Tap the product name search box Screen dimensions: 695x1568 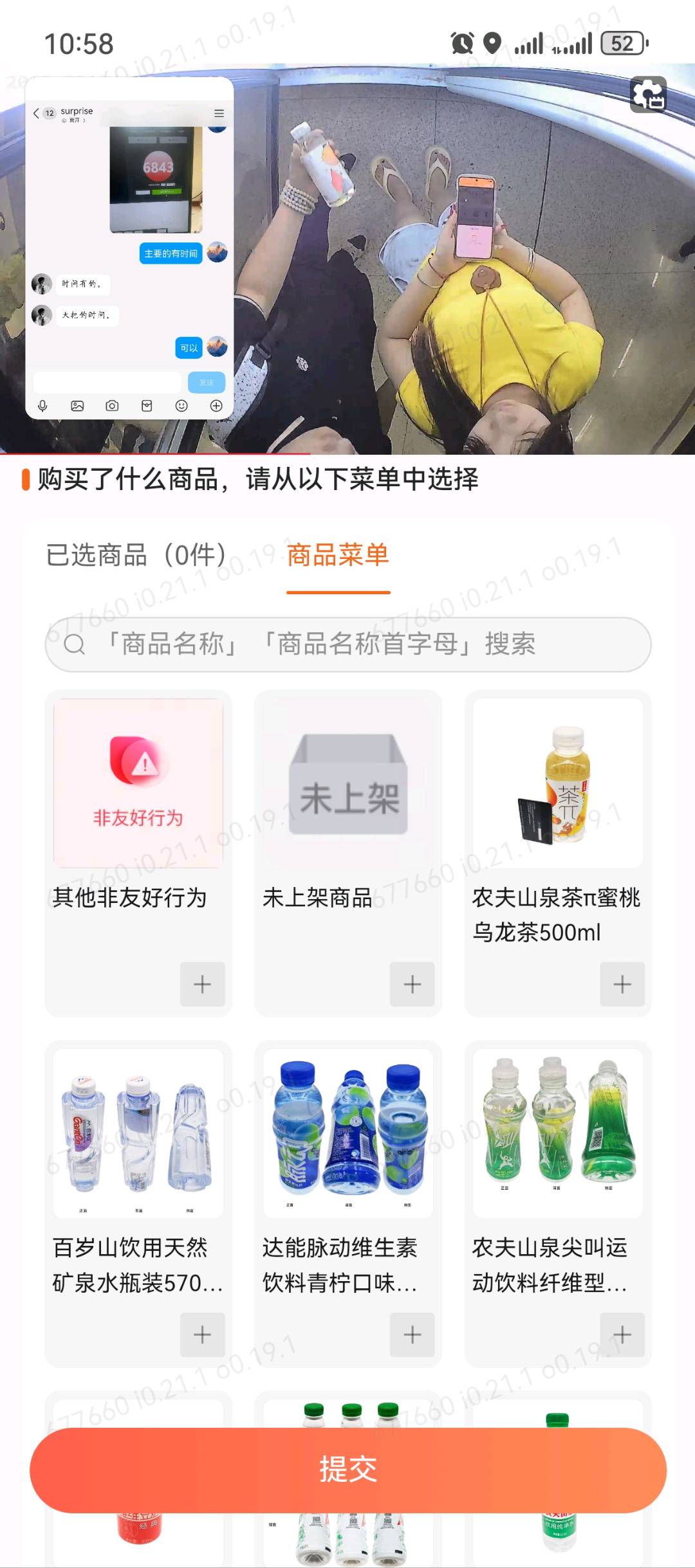[347, 644]
